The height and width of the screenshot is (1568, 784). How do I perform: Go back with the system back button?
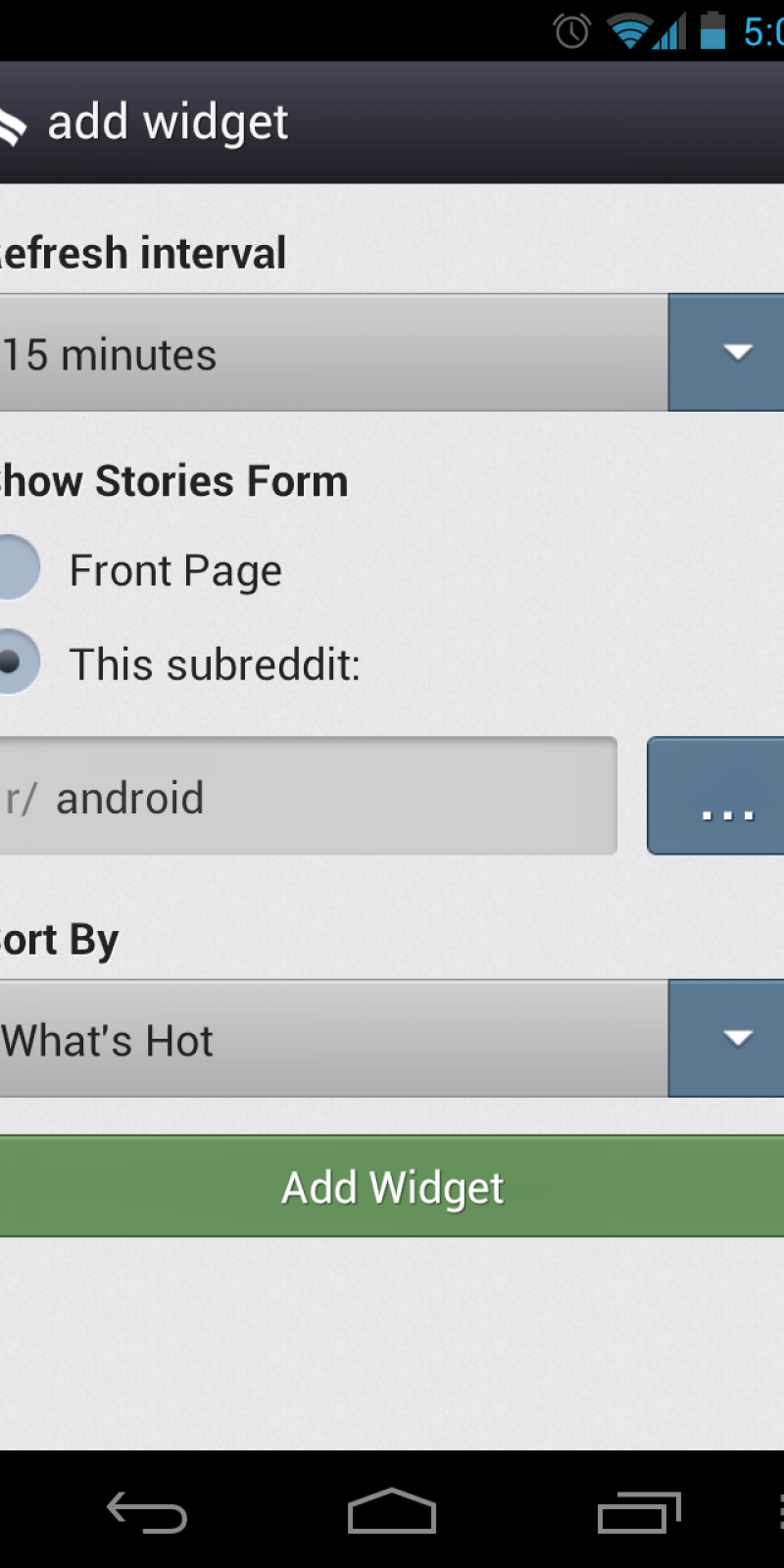pyautogui.click(x=147, y=1512)
